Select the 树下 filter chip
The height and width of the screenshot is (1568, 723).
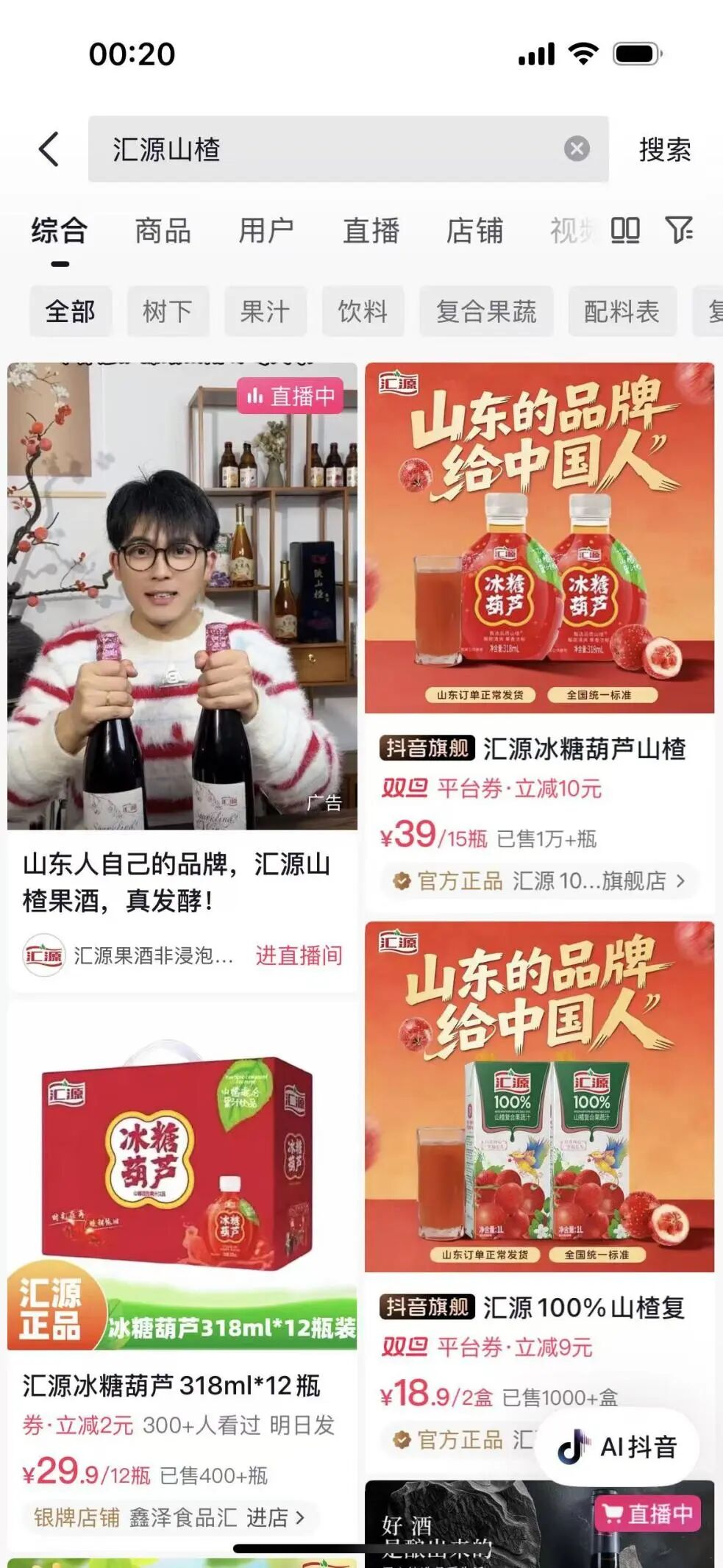168,312
